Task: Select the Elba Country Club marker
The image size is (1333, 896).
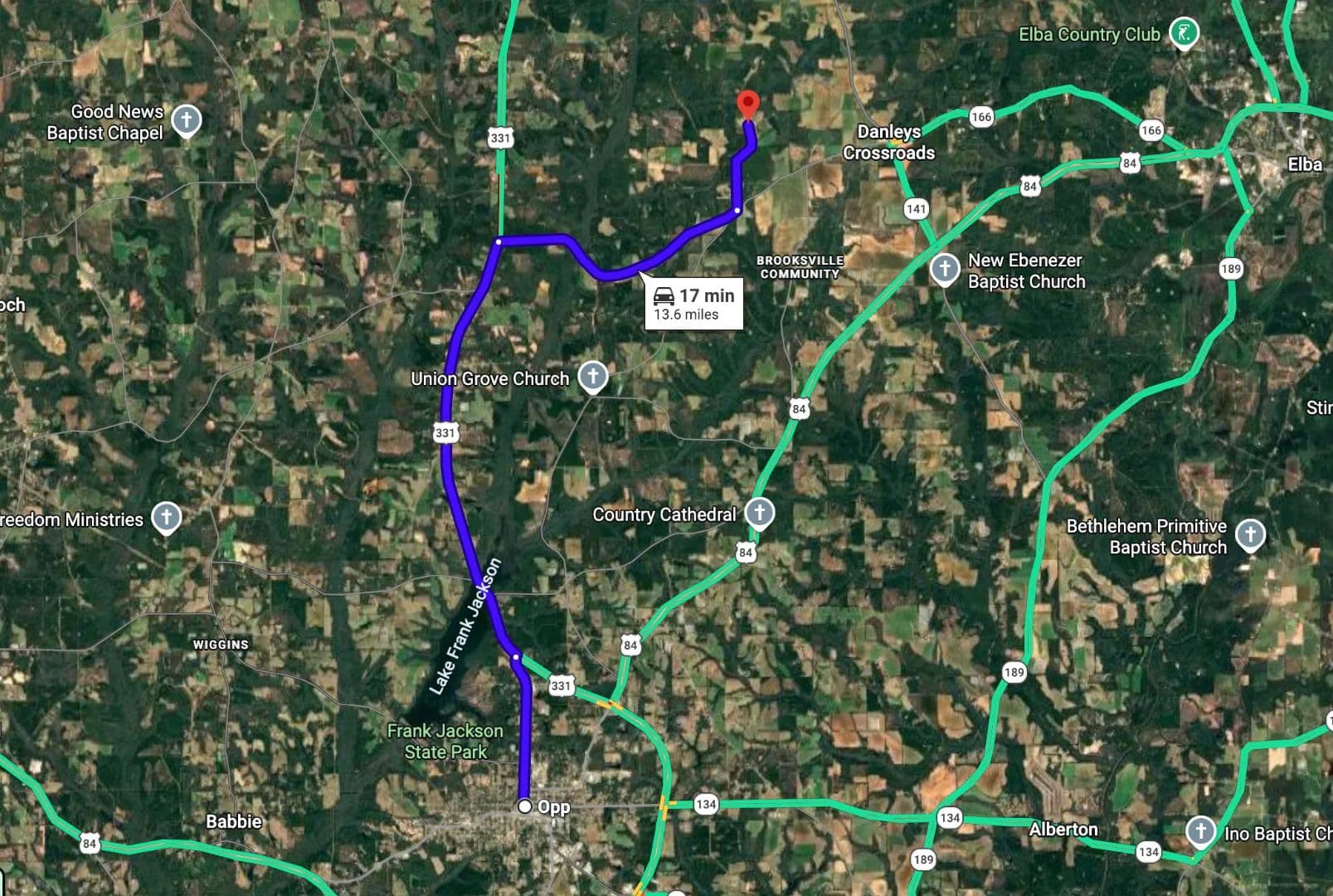Action: 1183,33
